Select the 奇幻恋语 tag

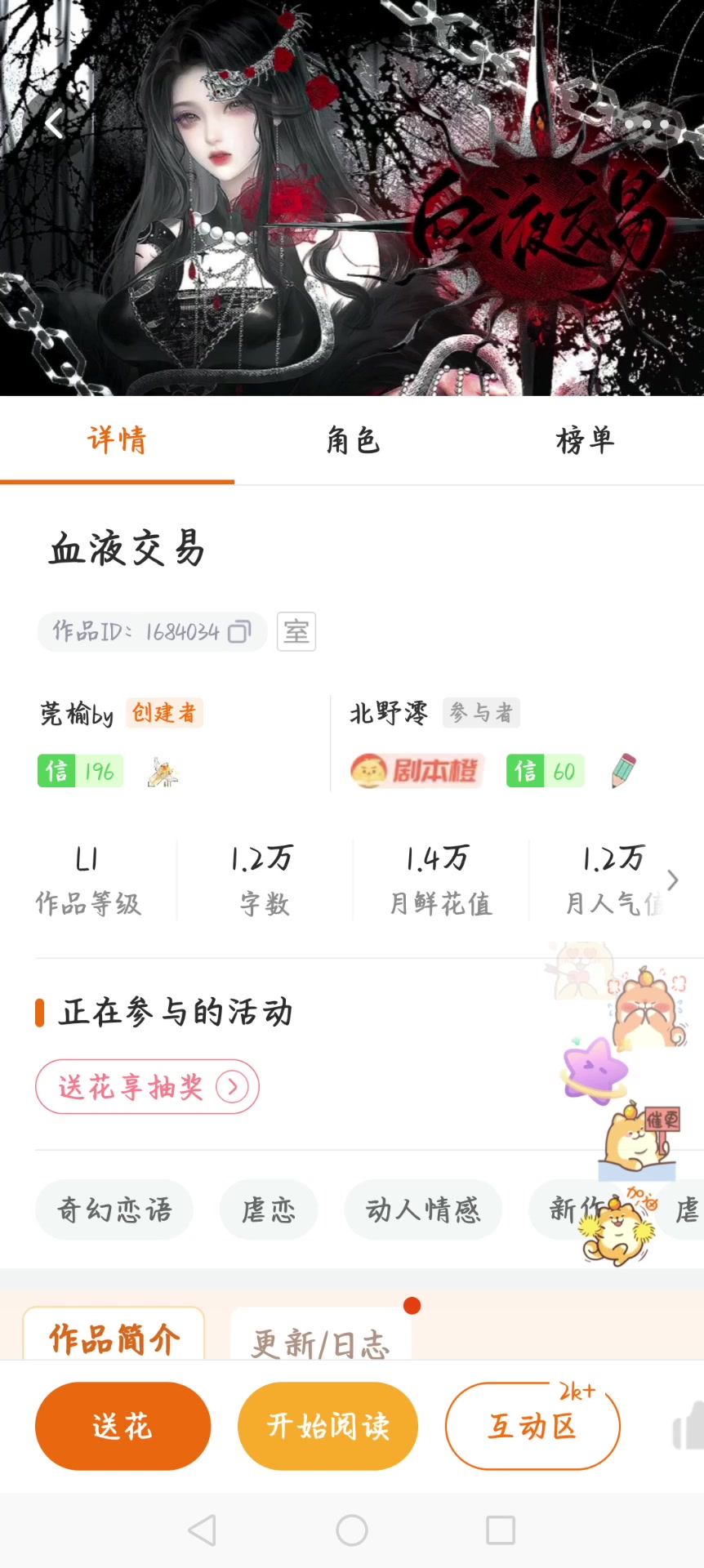(114, 1209)
